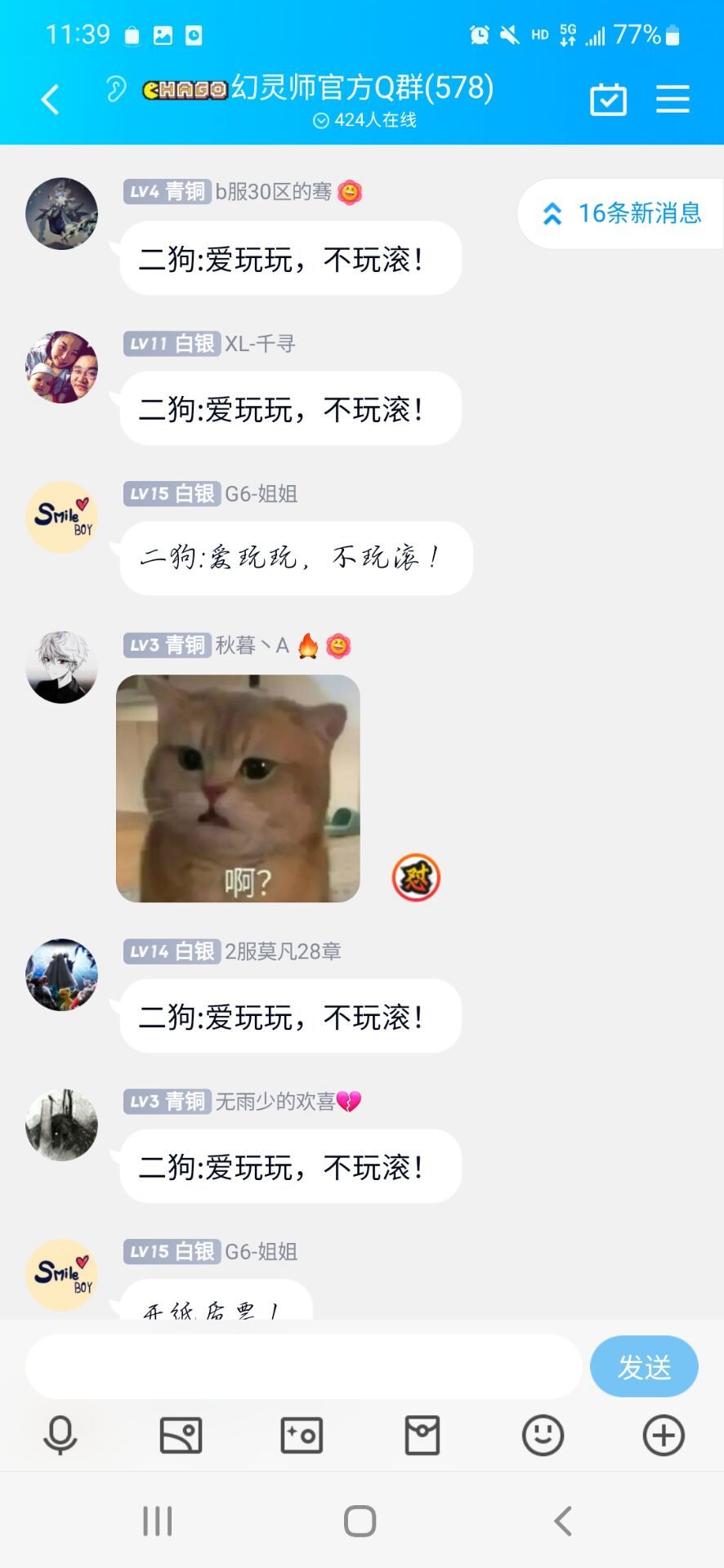Focus the message text input field
Image resolution: width=724 pixels, height=1568 pixels.
tap(303, 1366)
